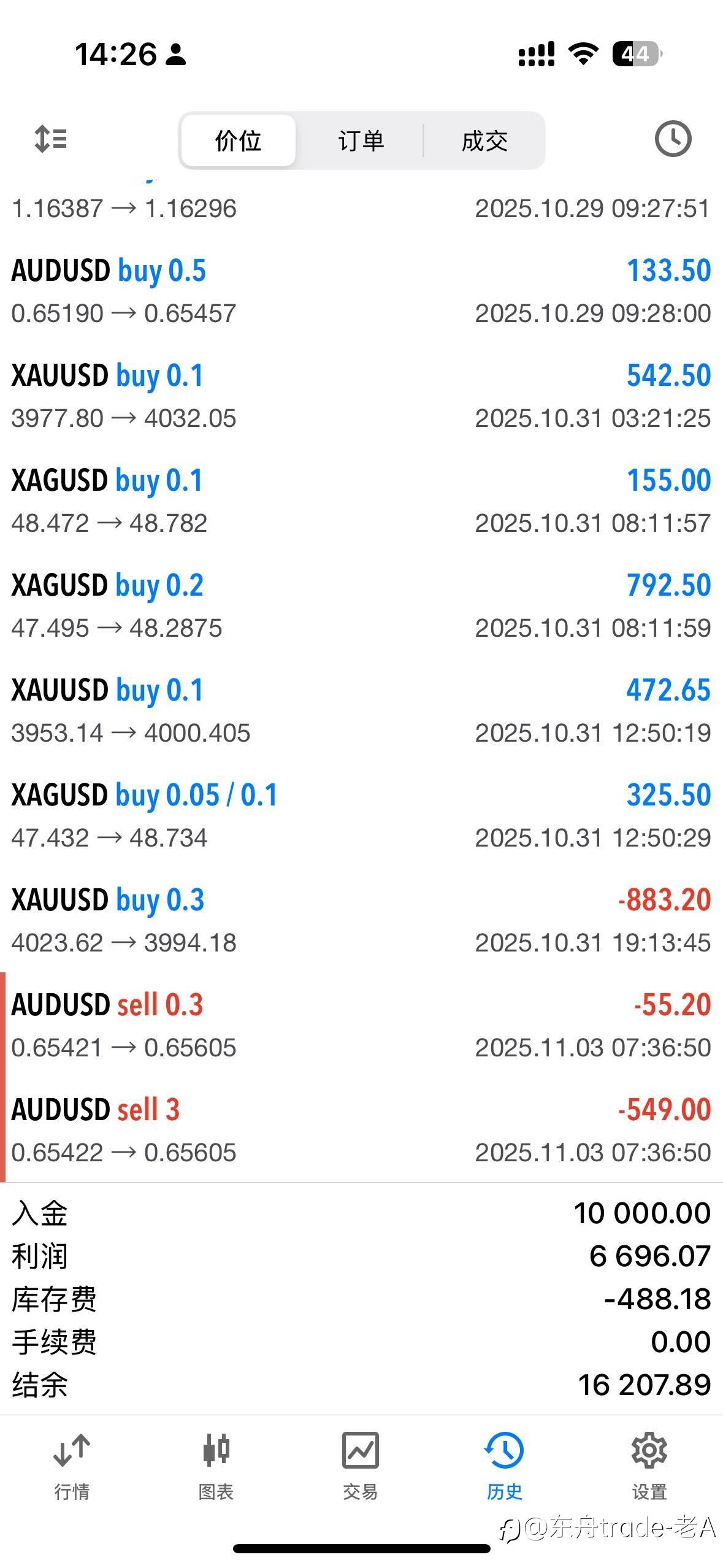The image size is (723, 1568).
Task: Open the XAUUSD buy 0.1 trade with 542.50 profit
Action: pos(361,396)
